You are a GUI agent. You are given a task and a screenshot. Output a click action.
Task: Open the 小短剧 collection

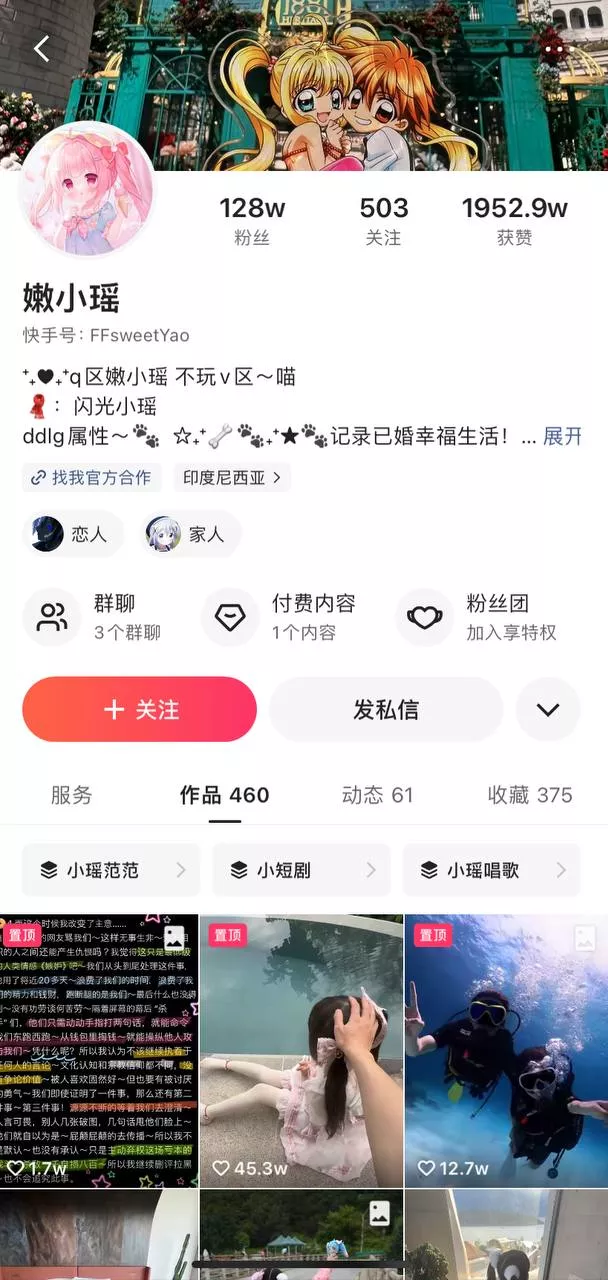coord(301,870)
